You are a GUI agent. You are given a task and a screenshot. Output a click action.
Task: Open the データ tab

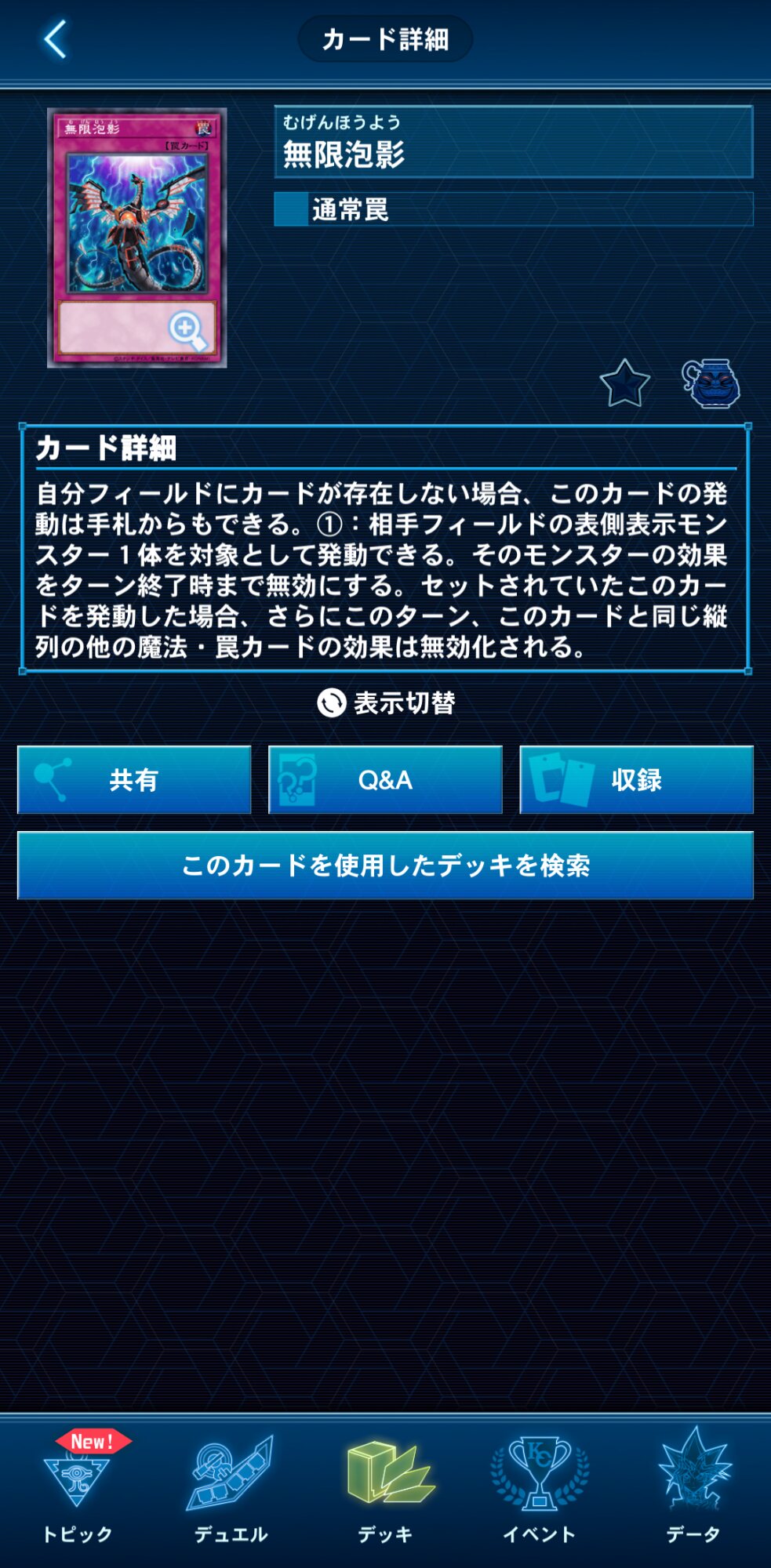point(693,1488)
